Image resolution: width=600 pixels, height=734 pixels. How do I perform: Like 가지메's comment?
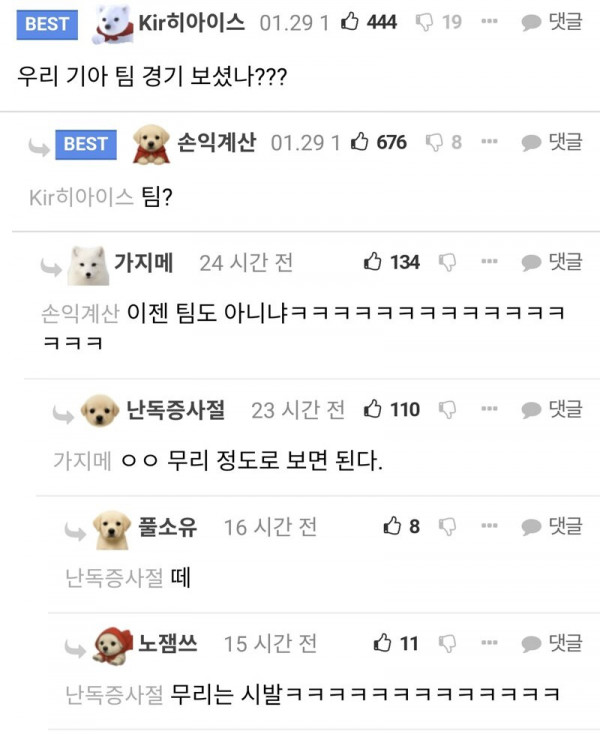(373, 262)
